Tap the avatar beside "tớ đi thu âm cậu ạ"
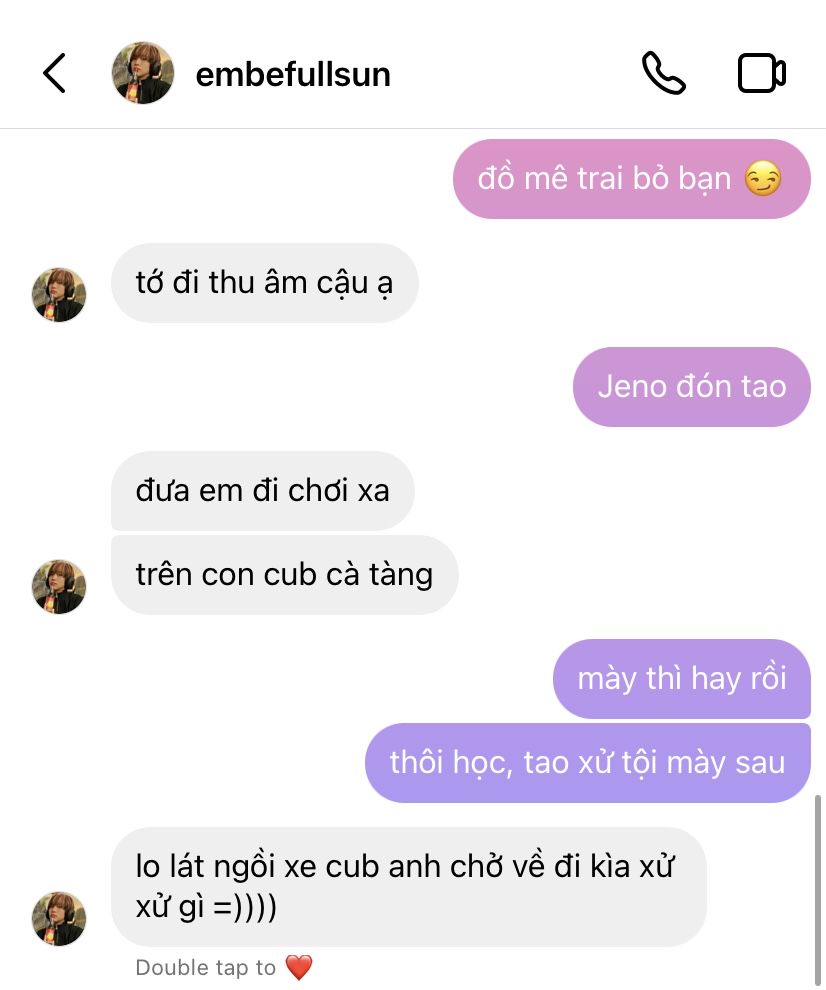Image resolution: width=826 pixels, height=990 pixels. 59,295
